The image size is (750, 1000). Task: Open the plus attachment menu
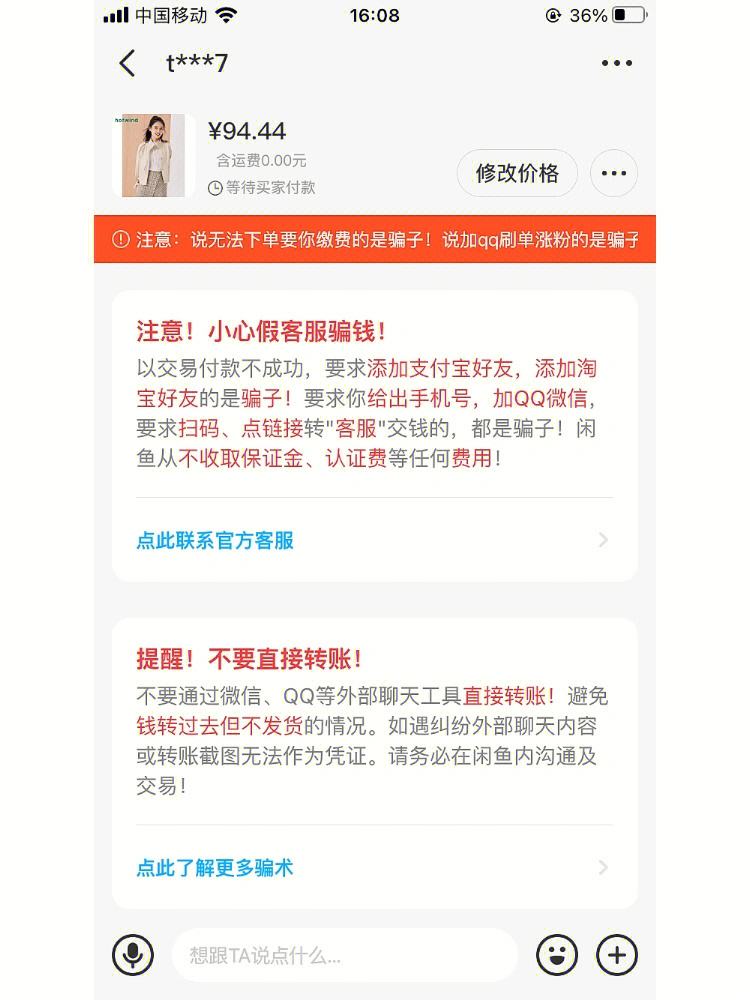(617, 955)
